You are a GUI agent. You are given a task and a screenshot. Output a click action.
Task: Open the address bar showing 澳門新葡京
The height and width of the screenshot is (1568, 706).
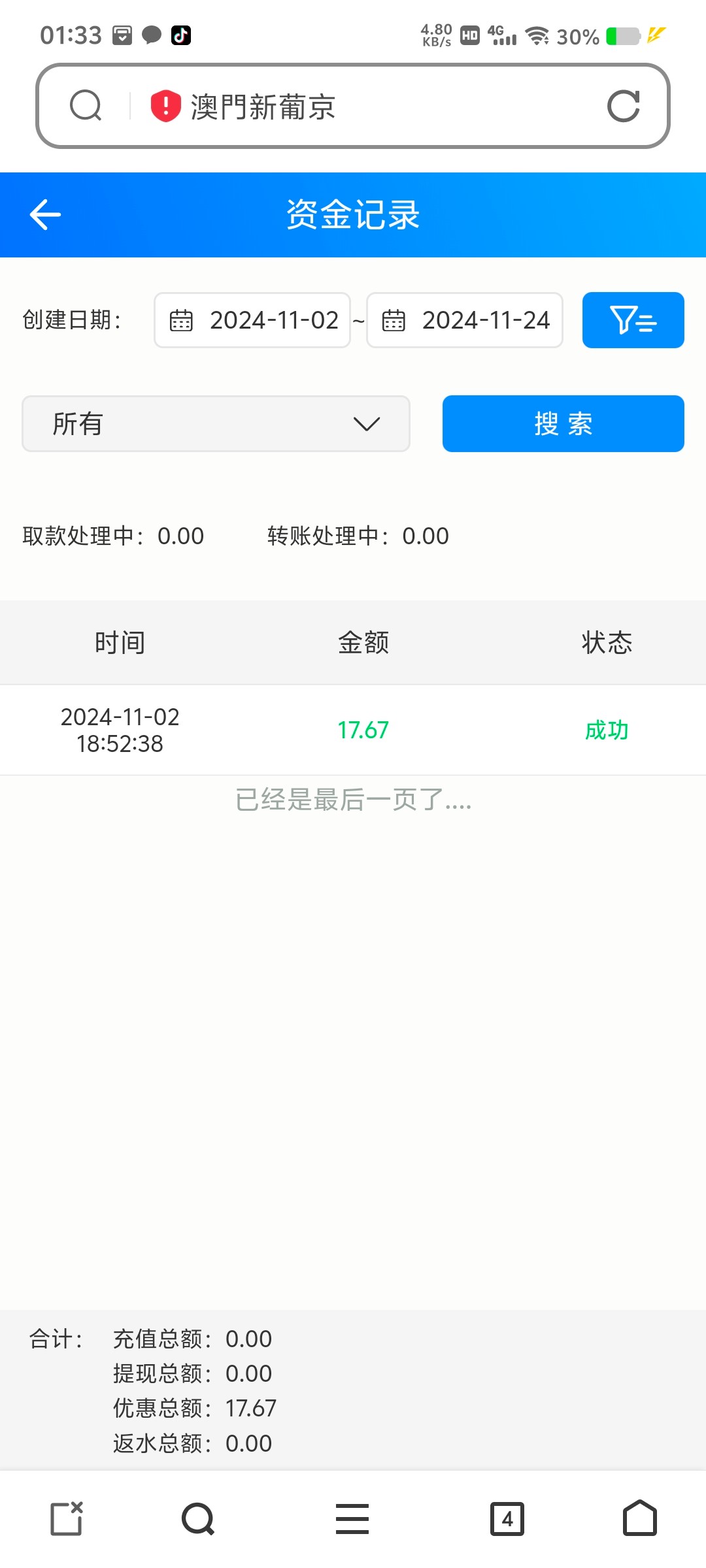tap(353, 106)
